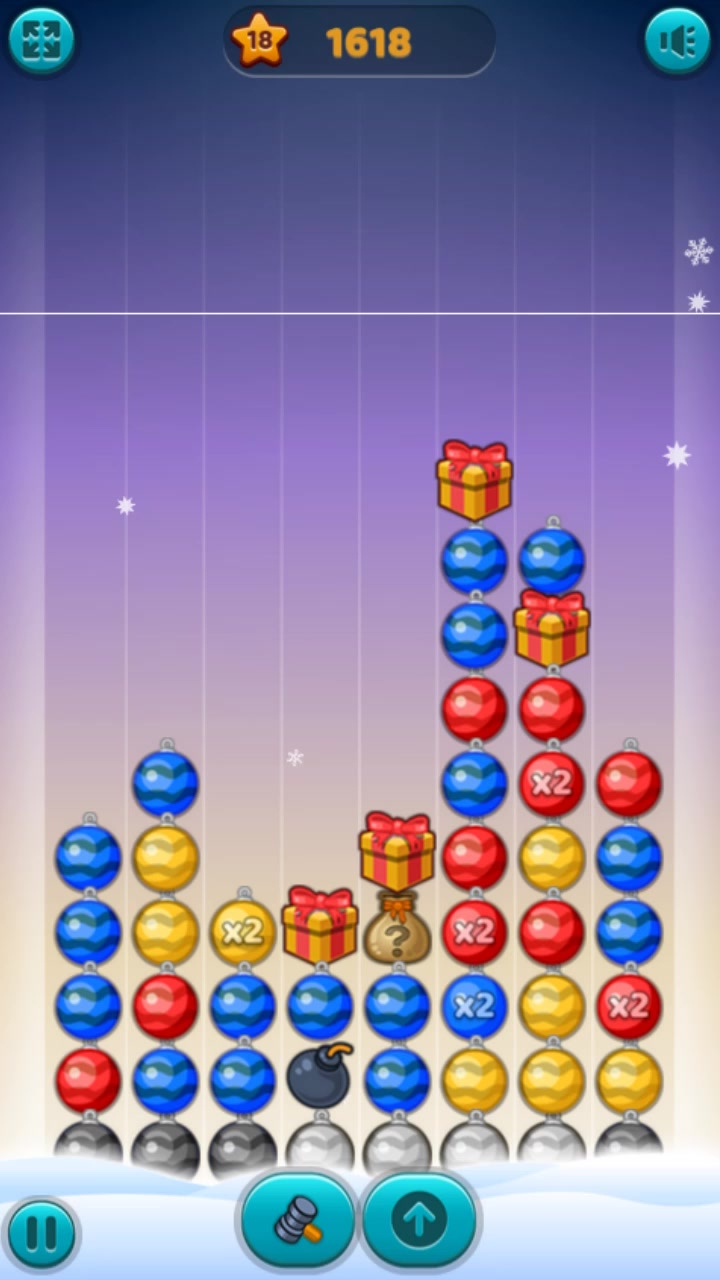Image resolution: width=720 pixels, height=1280 pixels.
Task: Tap the up arrow to raise rows
Action: pos(419,1221)
